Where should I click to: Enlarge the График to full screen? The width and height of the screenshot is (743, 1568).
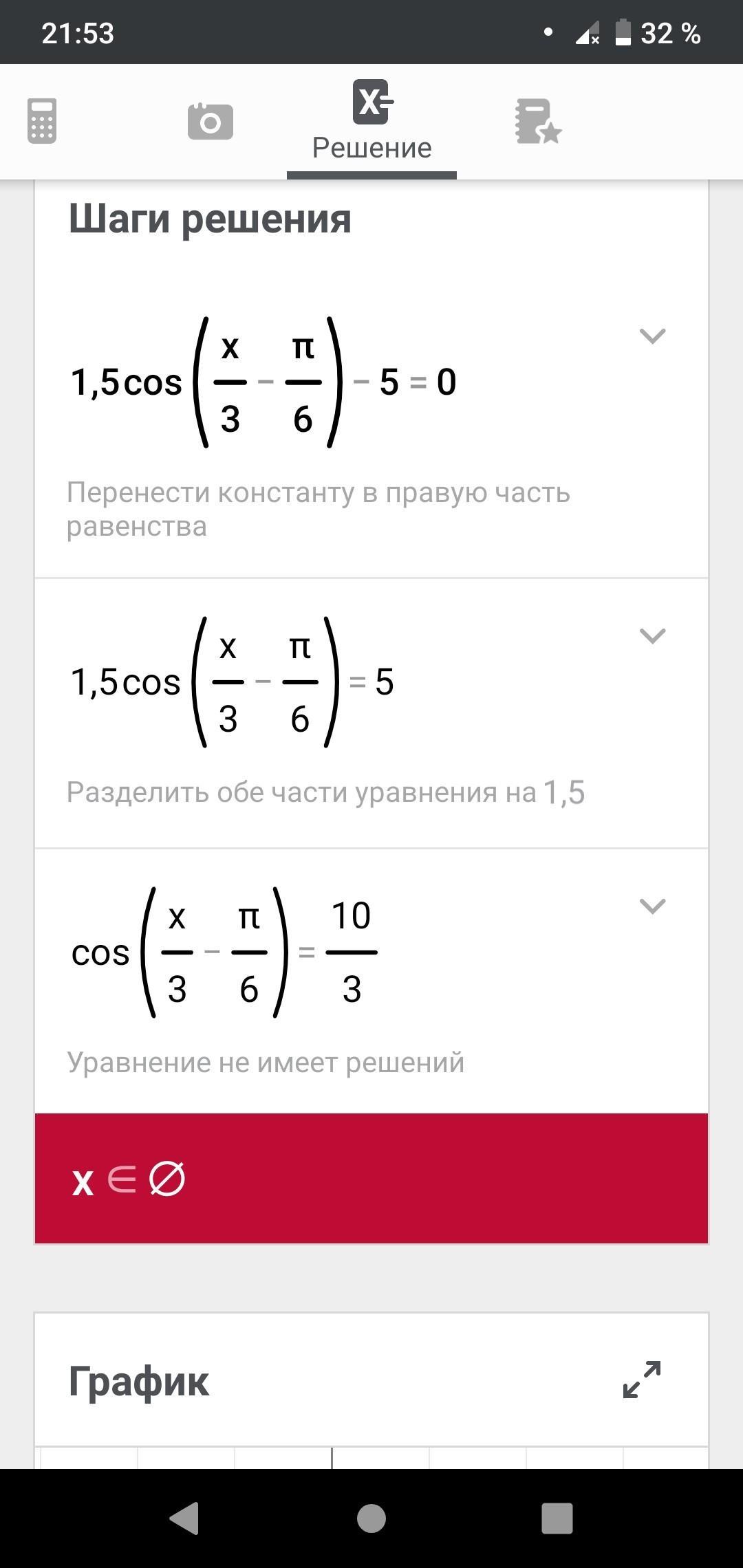641,1380
